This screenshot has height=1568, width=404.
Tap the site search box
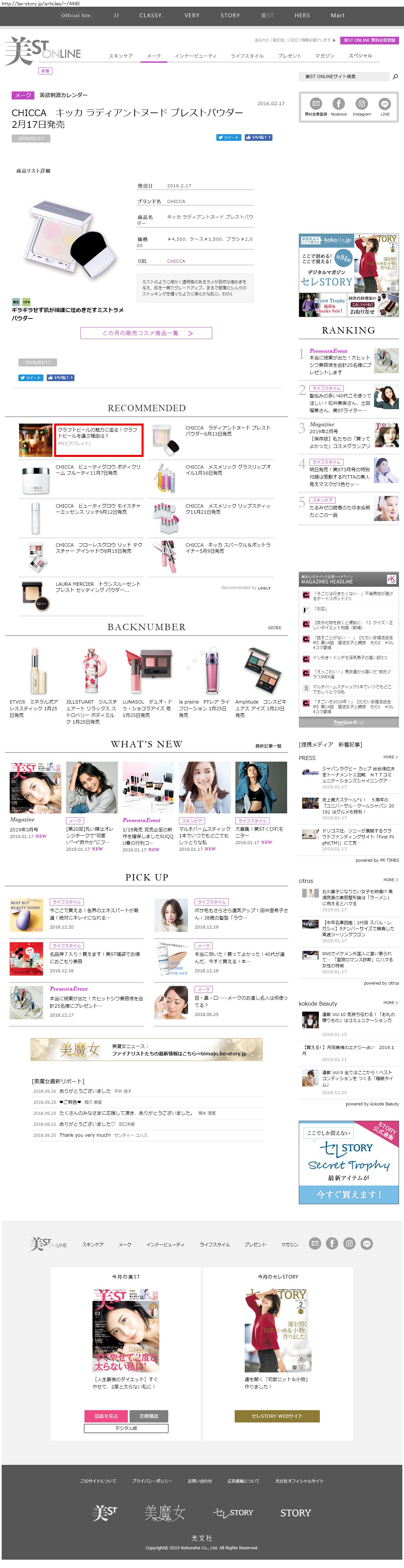(344, 77)
